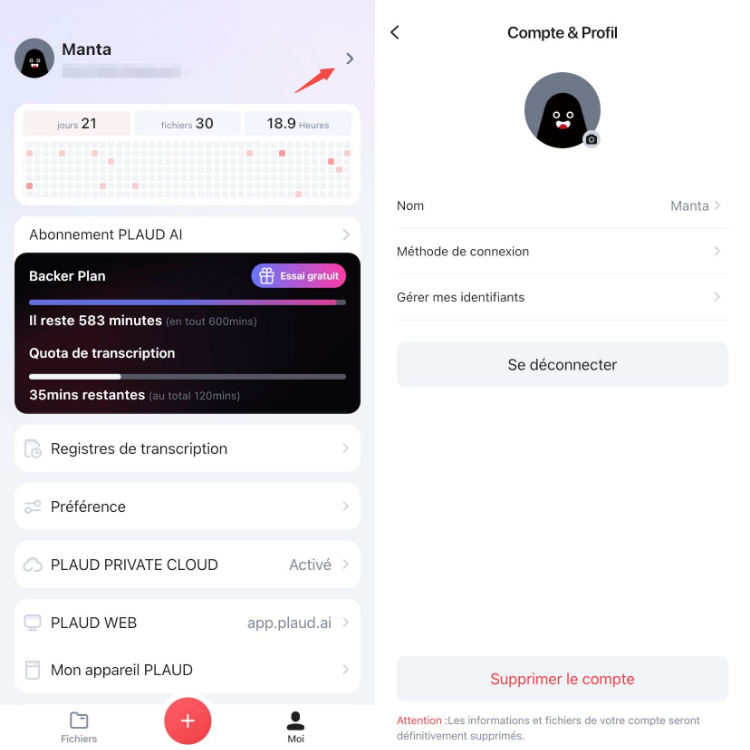Open PLAUD PRIVATE CLOUD settings
Viewport: 750px width, 750px height.
(187, 565)
